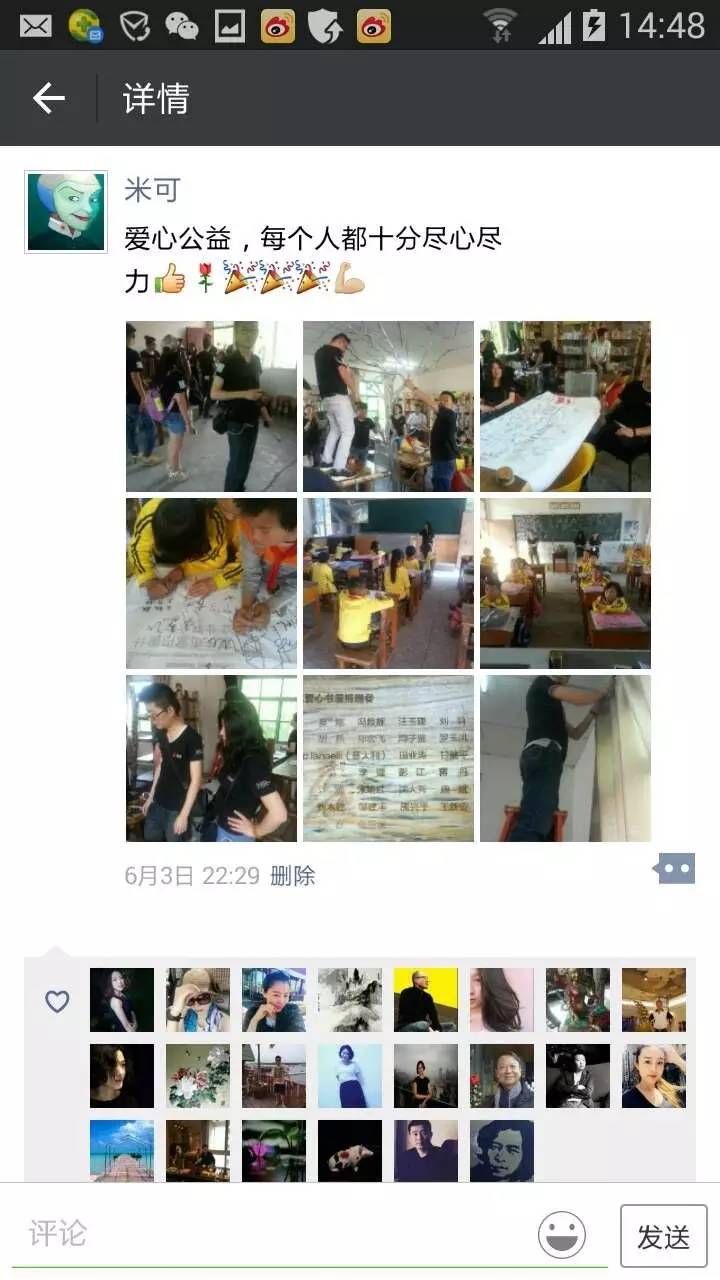Open 米可's profile avatar
Image resolution: width=720 pixels, height=1280 pixels.
click(66, 211)
